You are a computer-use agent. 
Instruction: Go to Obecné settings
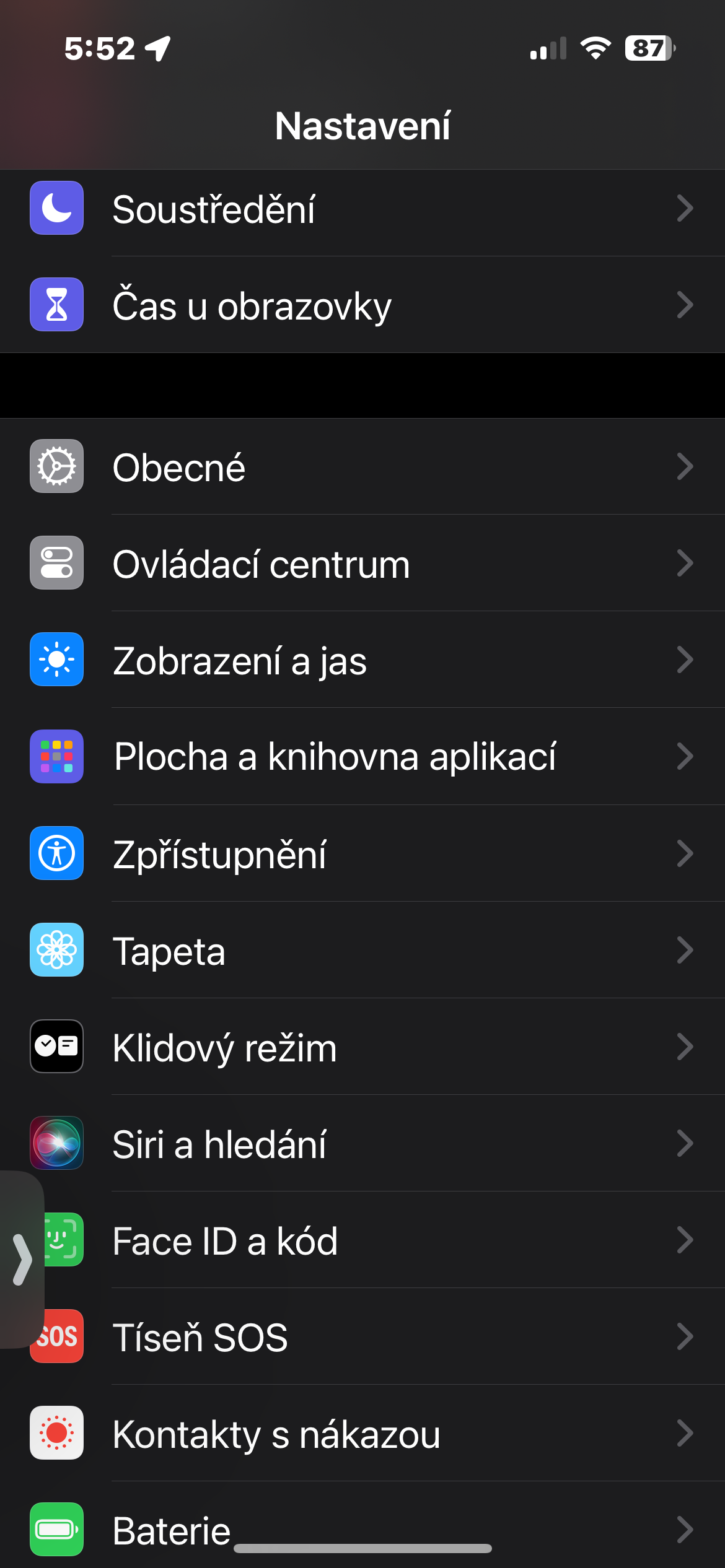click(x=362, y=467)
